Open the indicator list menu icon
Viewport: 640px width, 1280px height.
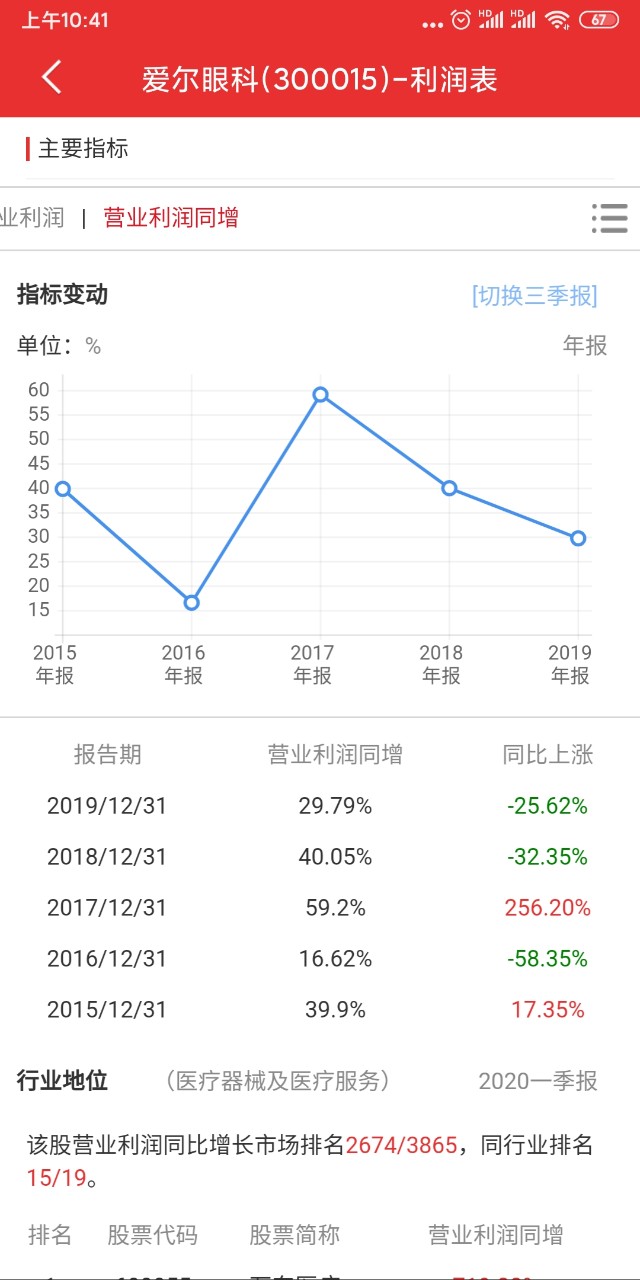(609, 218)
